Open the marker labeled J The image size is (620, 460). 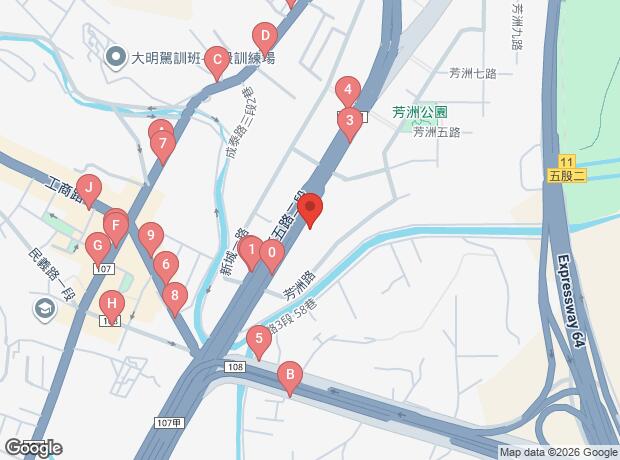coord(89,187)
